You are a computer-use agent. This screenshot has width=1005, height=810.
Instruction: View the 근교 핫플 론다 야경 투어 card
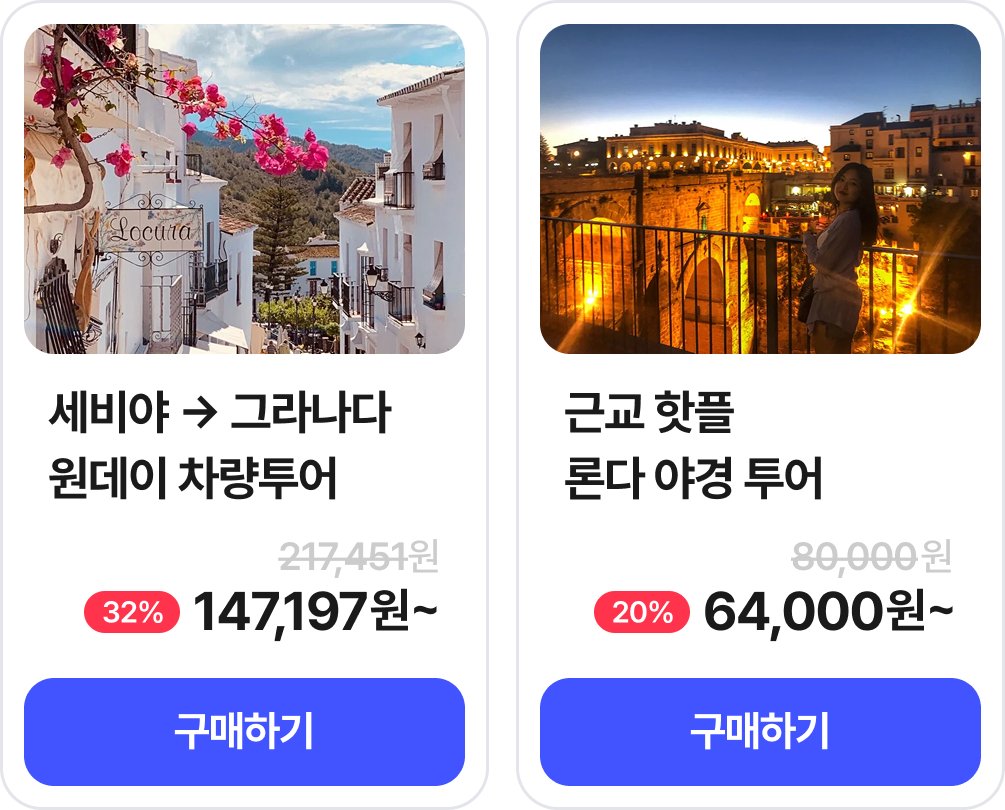pos(760,190)
